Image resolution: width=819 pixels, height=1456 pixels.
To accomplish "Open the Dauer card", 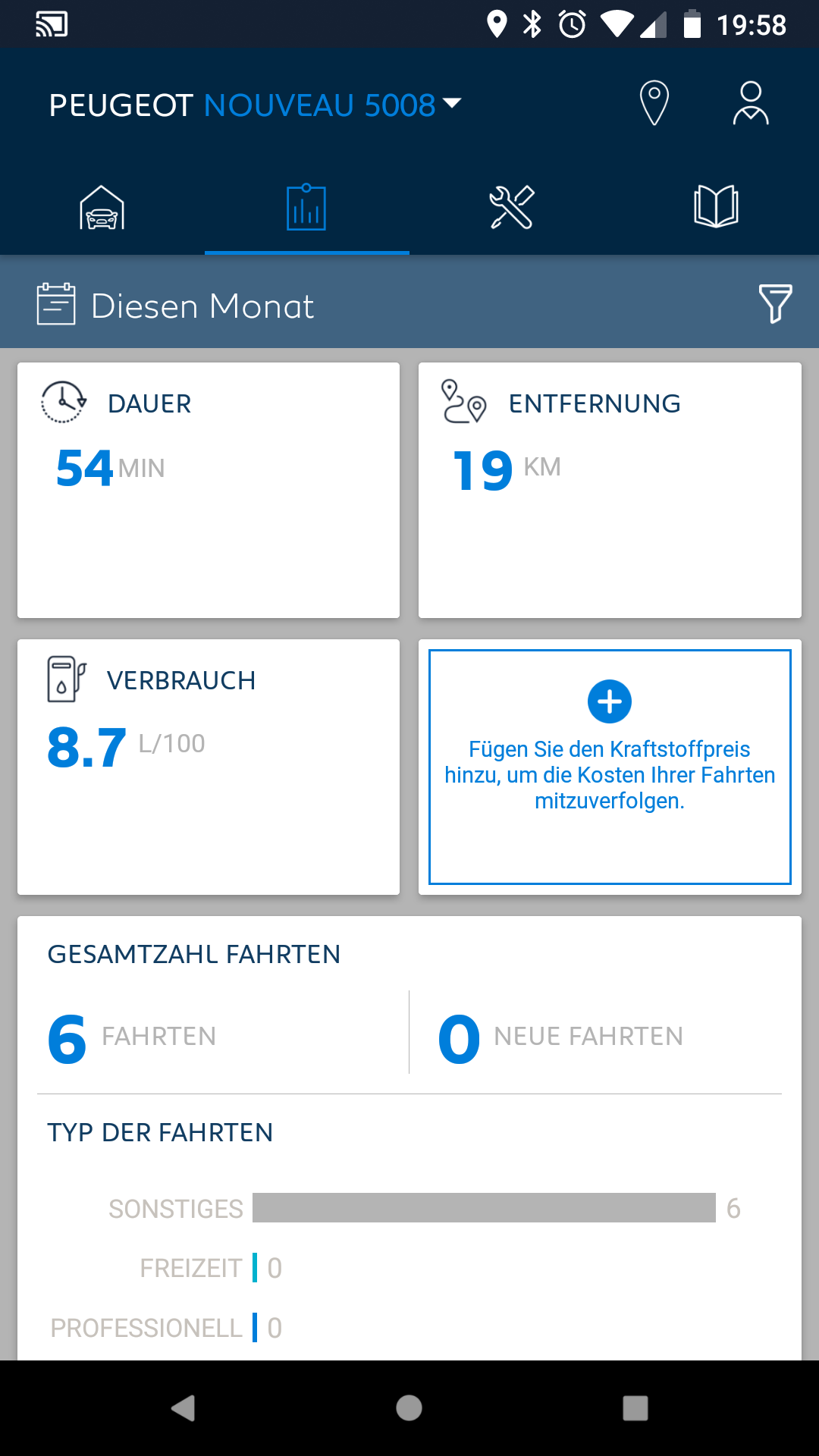I will coord(209,490).
